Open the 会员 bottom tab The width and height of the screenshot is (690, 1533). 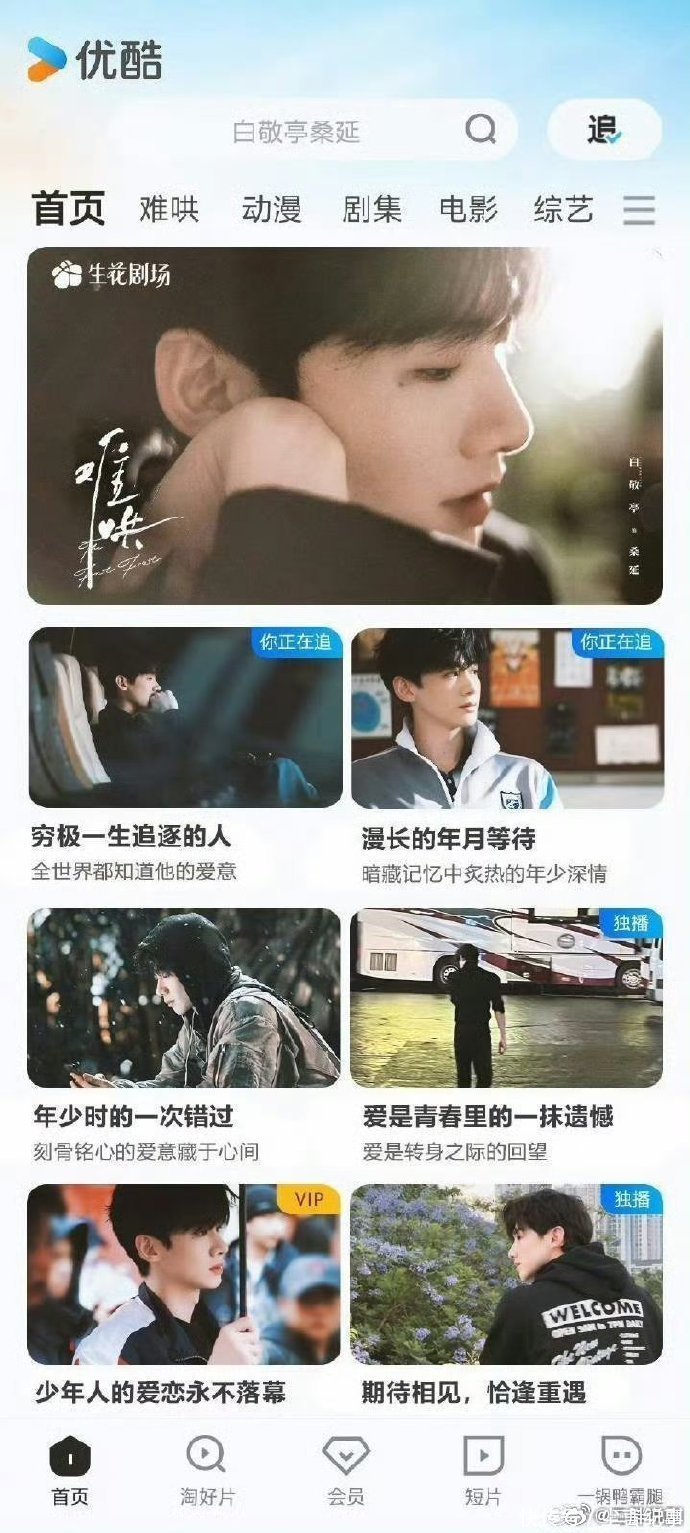coord(345,1471)
